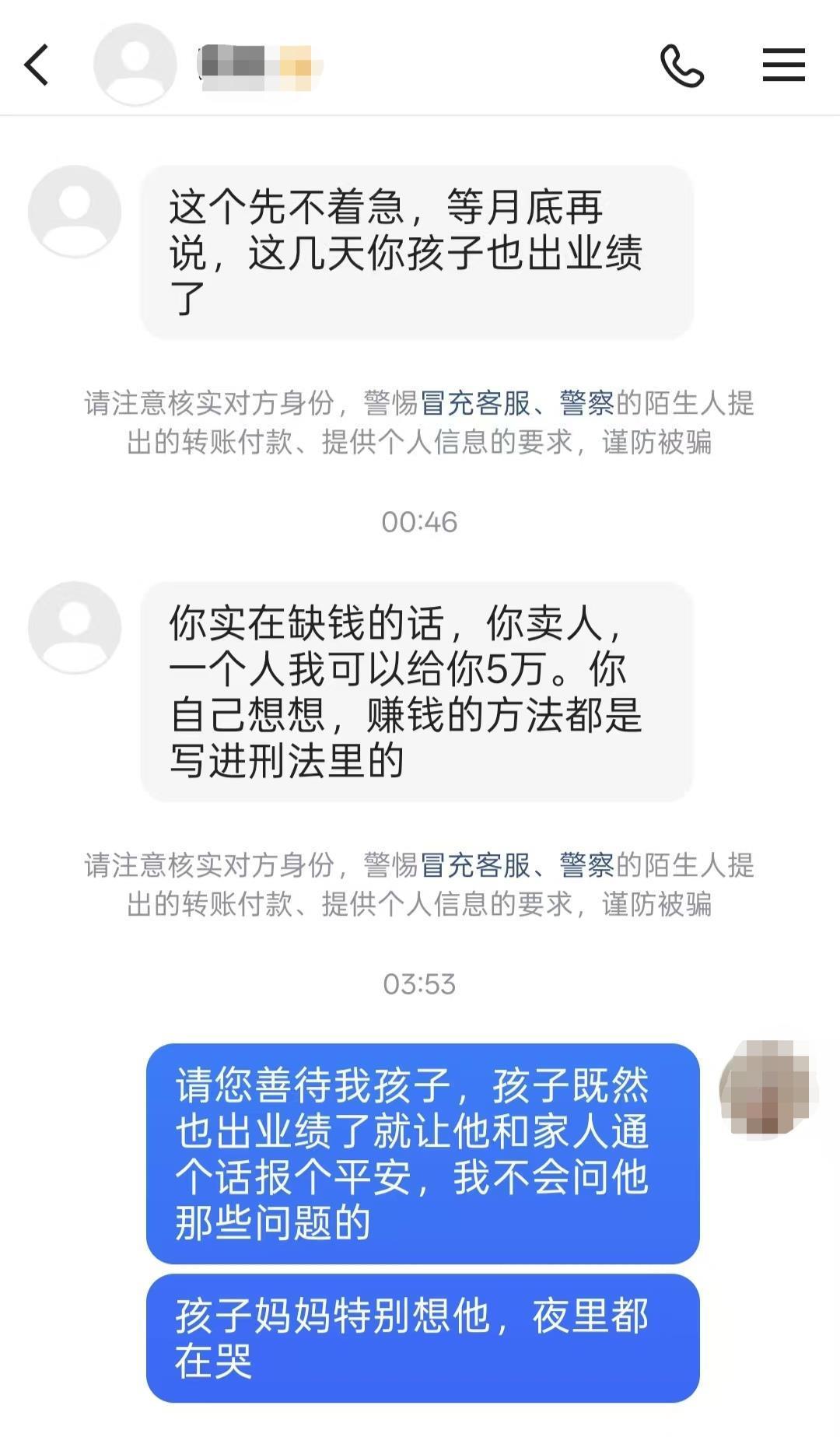Go back using the top-left arrow
The width and height of the screenshot is (840, 1437).
[x=37, y=65]
